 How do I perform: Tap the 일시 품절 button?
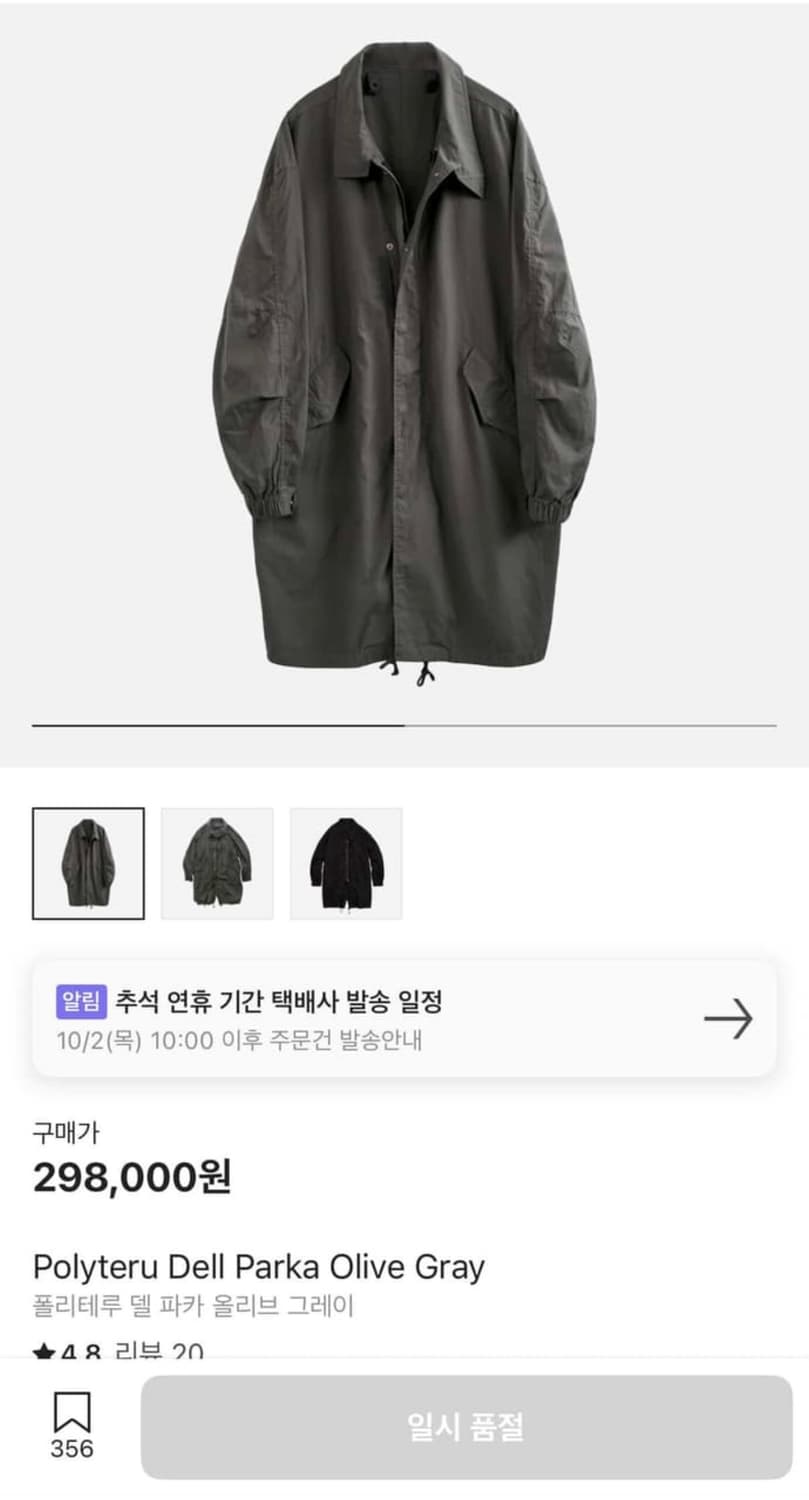tap(466, 1427)
